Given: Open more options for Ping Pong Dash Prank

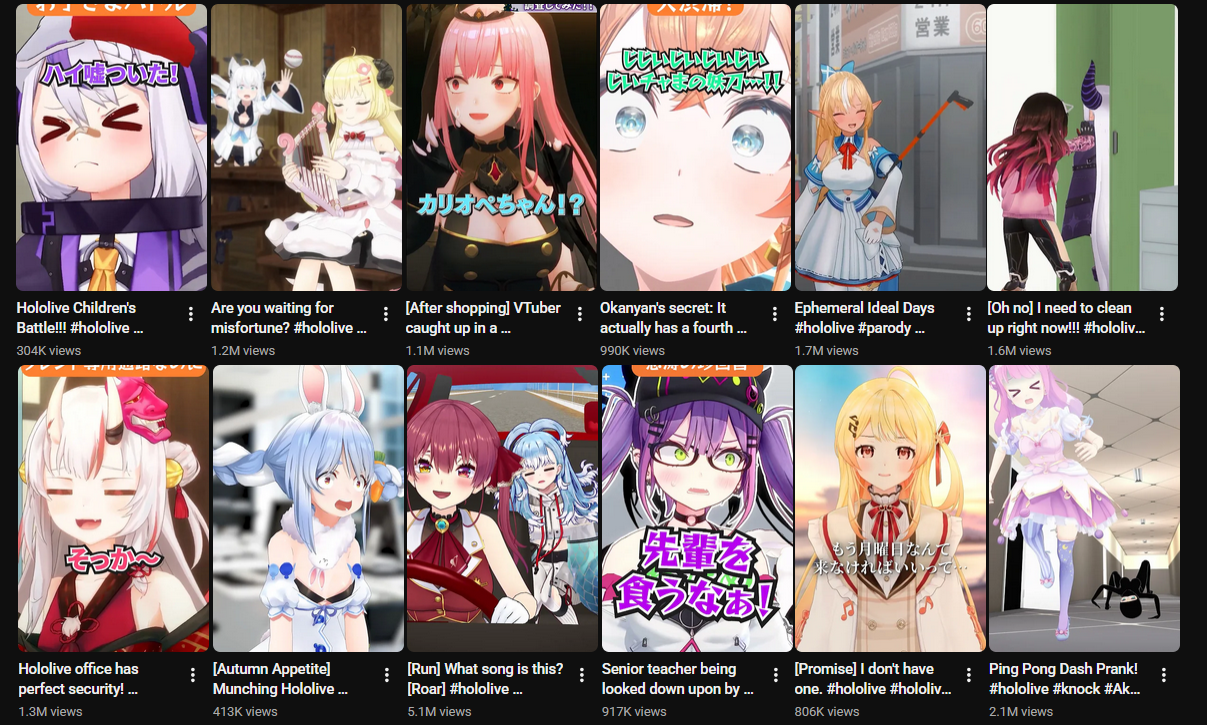Looking at the screenshot, I should click(1164, 676).
